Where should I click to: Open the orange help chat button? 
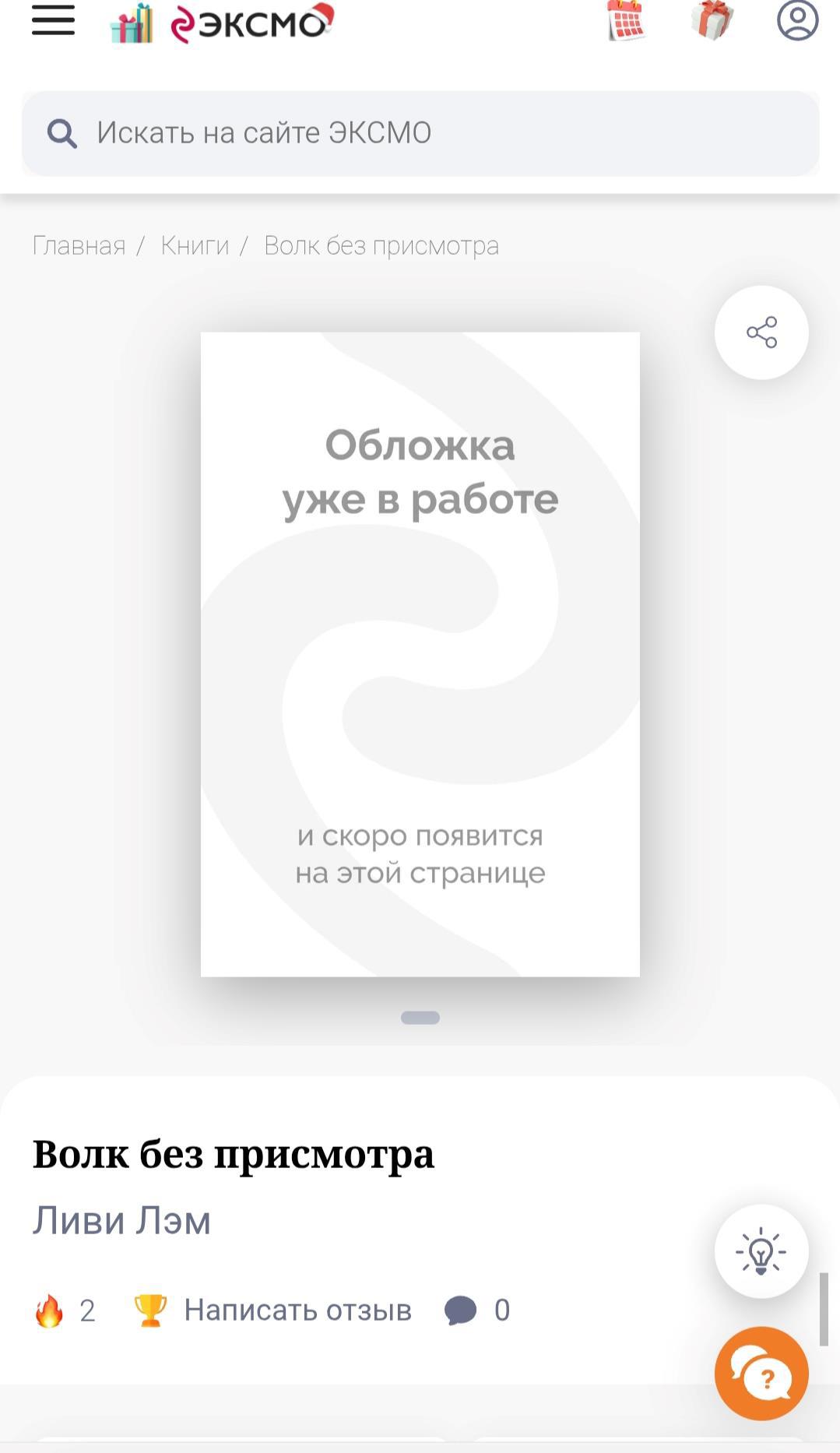point(761,1373)
